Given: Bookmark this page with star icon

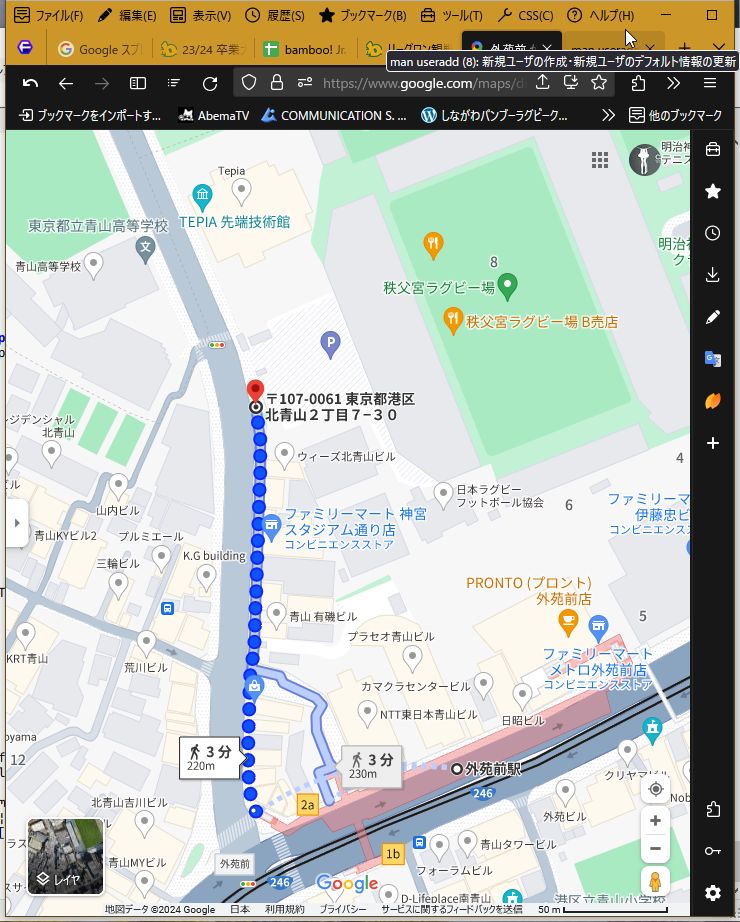Looking at the screenshot, I should [599, 83].
